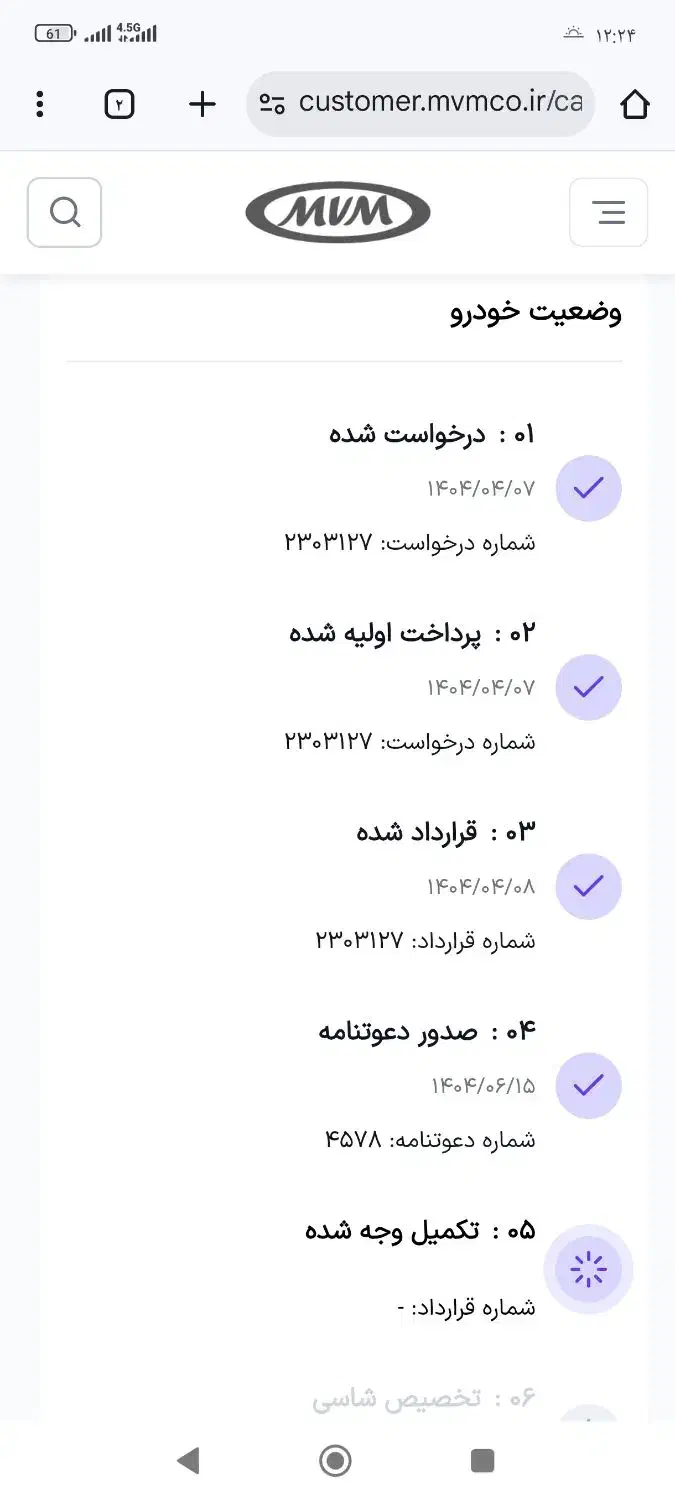Open a new browser tab
The width and height of the screenshot is (675, 1500).
202,104
